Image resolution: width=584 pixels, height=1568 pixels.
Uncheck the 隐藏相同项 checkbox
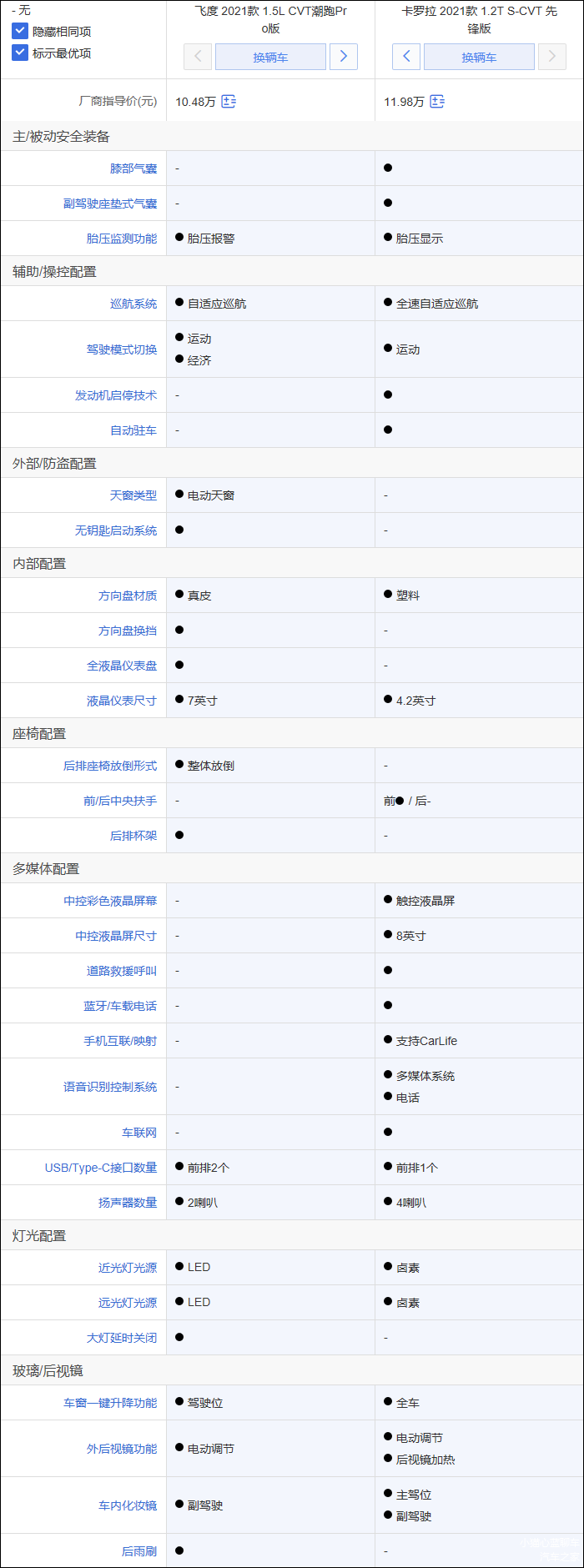(x=20, y=32)
